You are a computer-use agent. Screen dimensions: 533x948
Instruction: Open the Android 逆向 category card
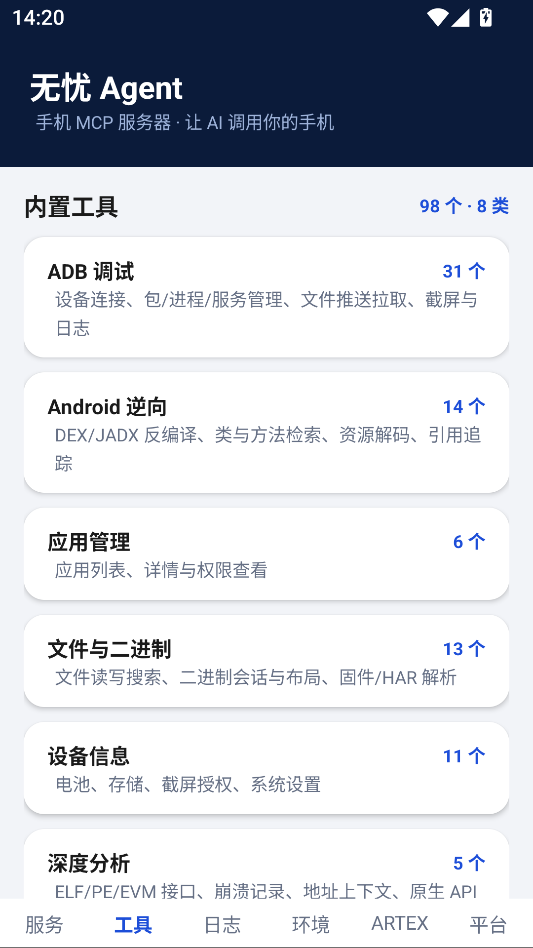point(266,432)
